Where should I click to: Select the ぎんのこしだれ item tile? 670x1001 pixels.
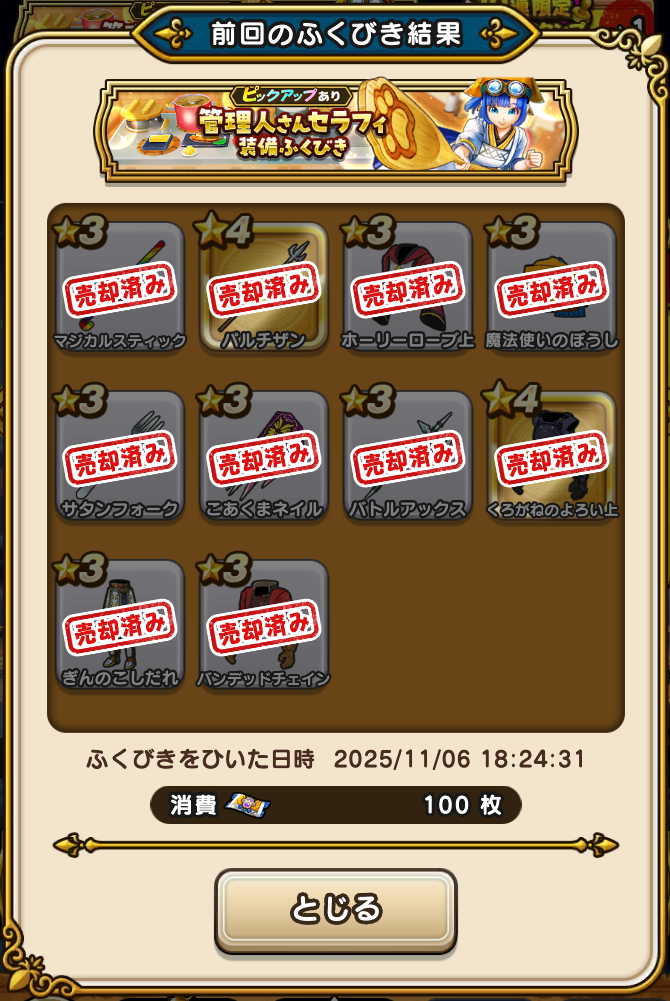coord(120,625)
